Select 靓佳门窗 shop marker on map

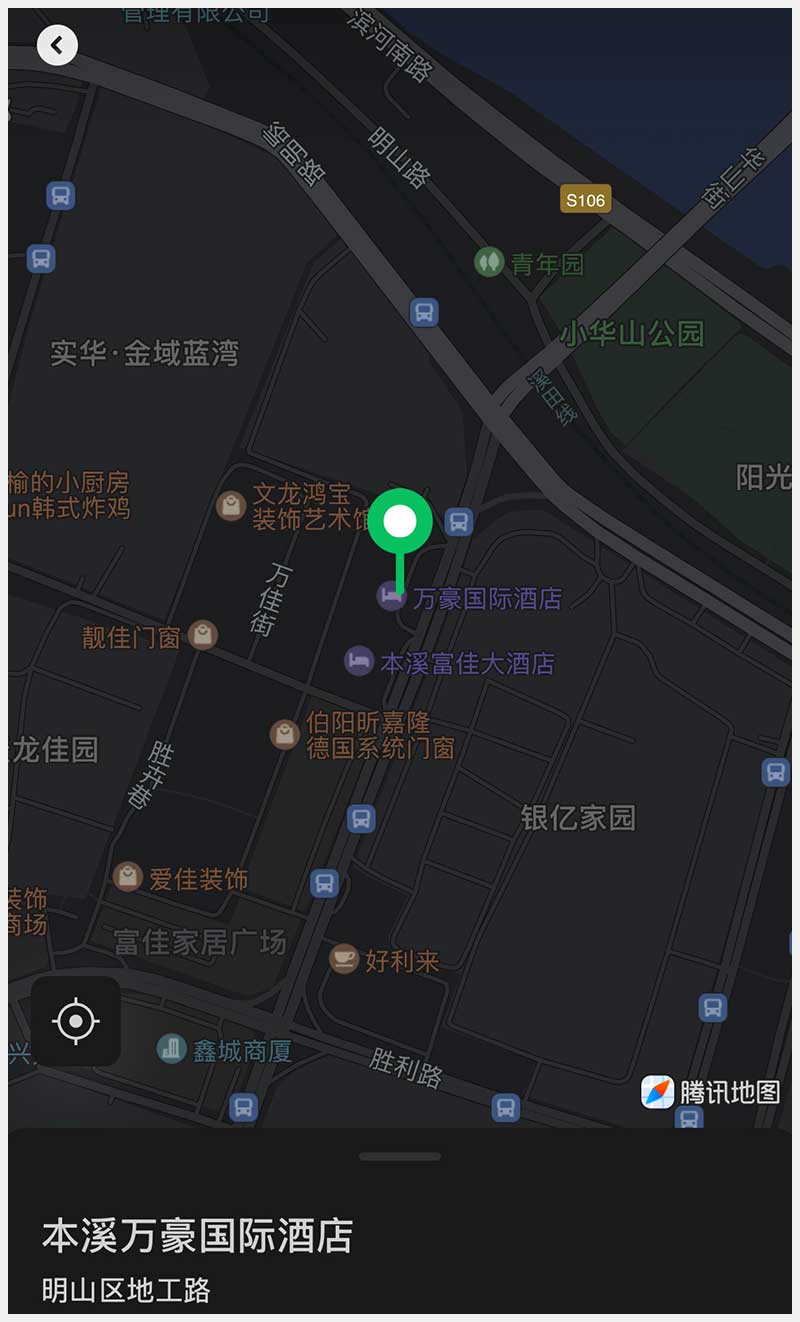(x=203, y=635)
